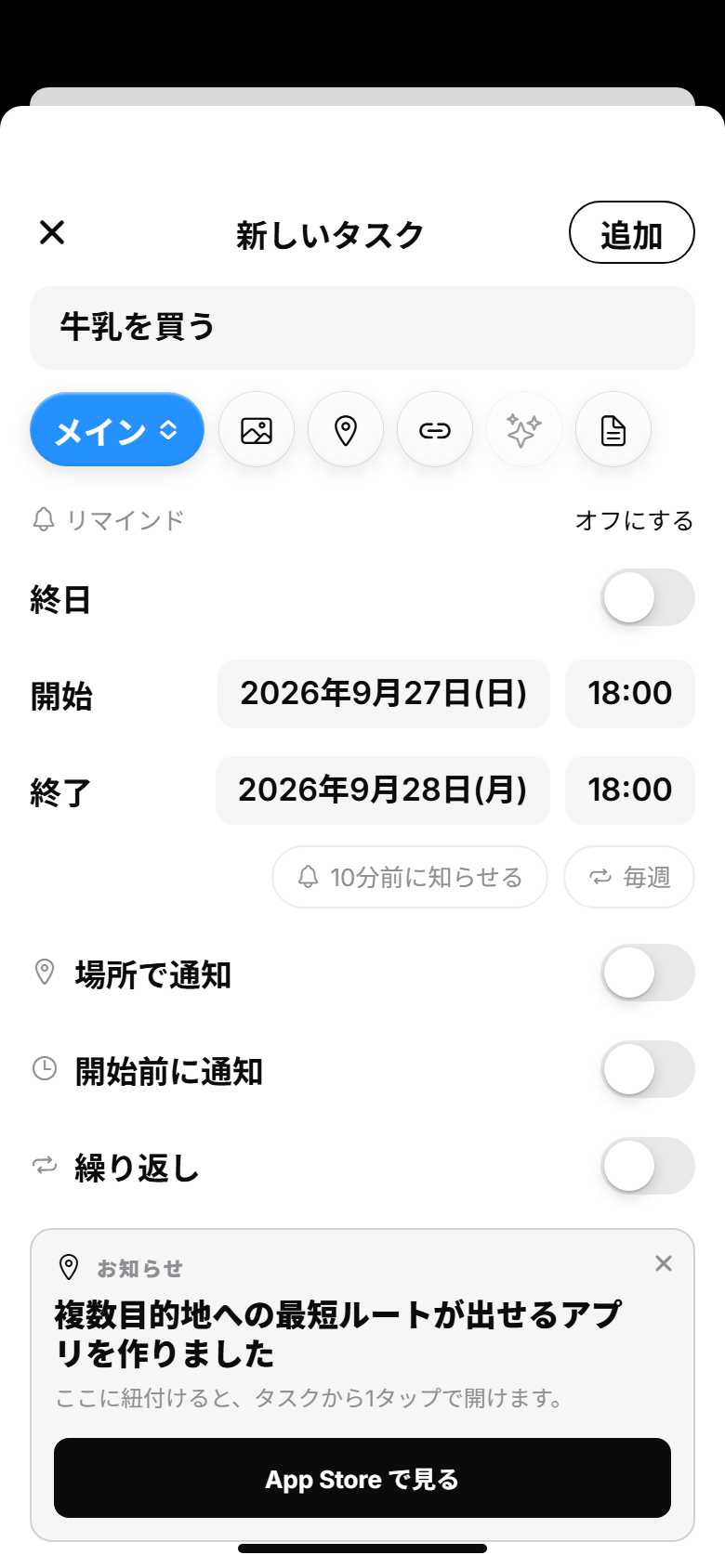Viewport: 725px width, 1568px height.
Task: Open the sparkle AI assist icon
Action: coord(524,429)
